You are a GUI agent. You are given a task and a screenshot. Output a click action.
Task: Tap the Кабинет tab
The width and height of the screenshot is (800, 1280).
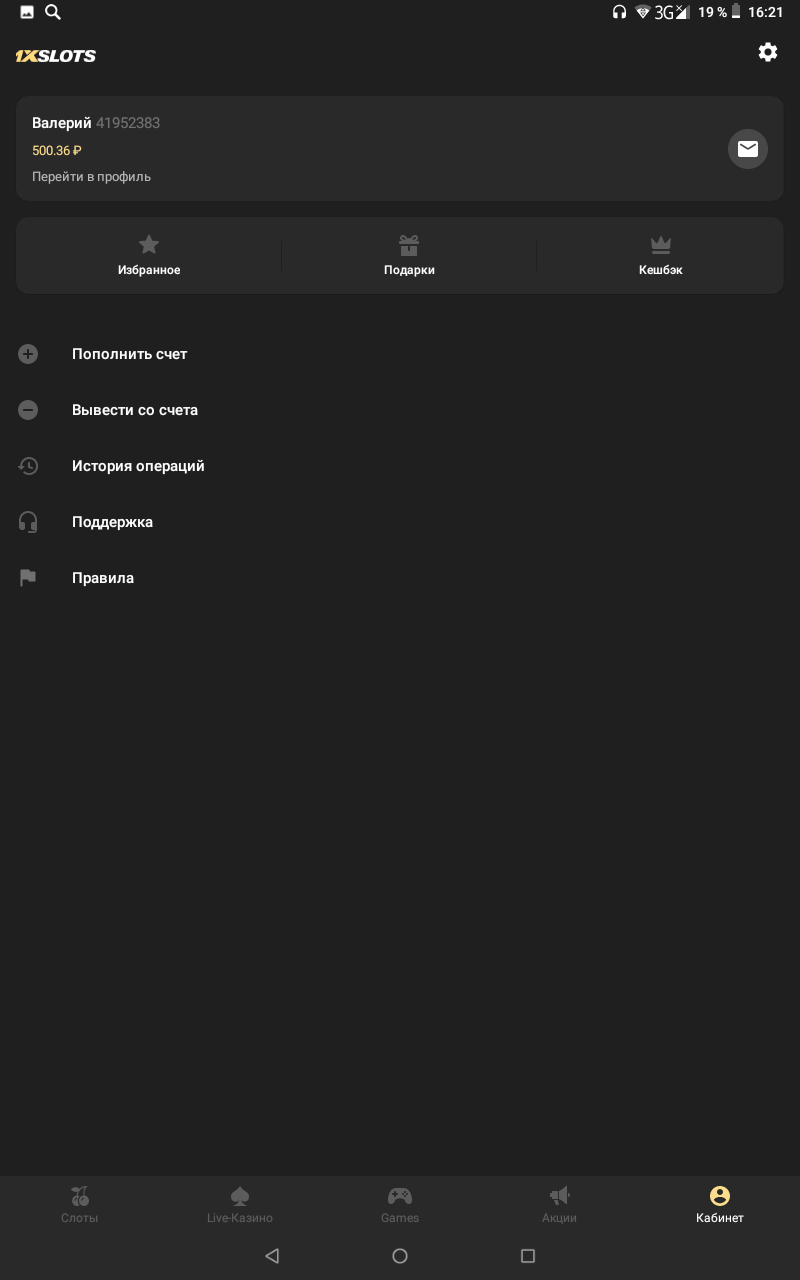tap(720, 1205)
